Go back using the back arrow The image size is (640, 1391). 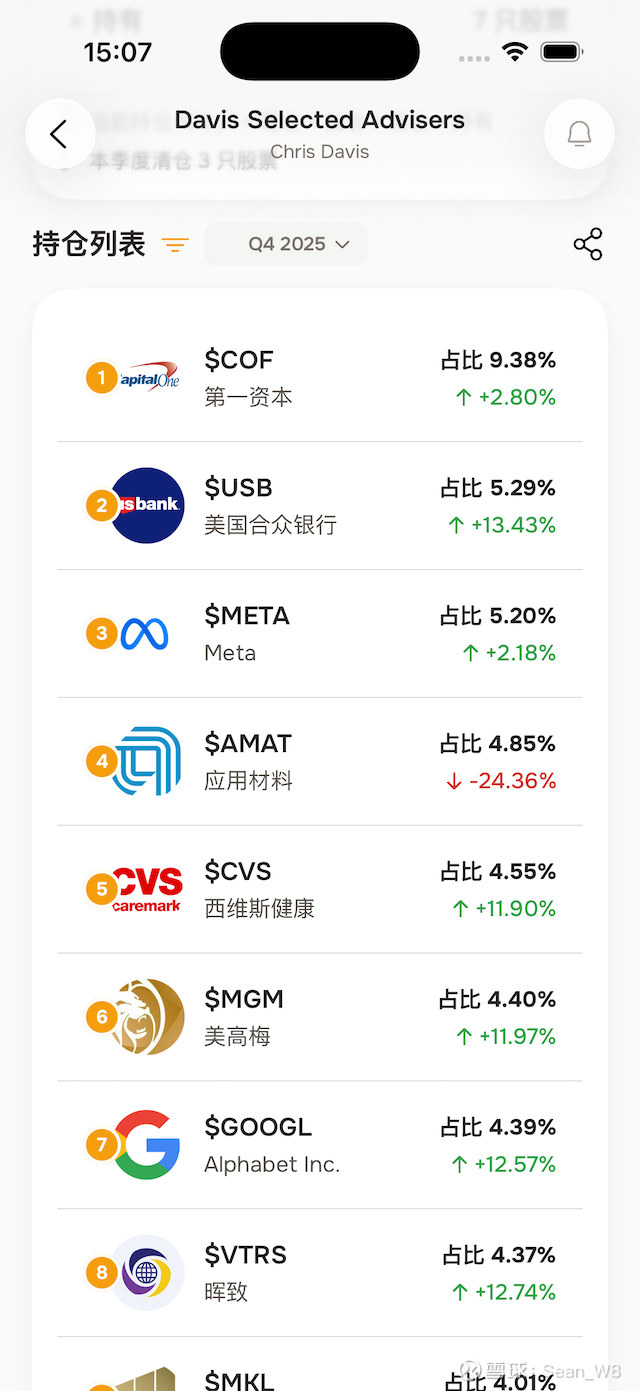[59, 134]
